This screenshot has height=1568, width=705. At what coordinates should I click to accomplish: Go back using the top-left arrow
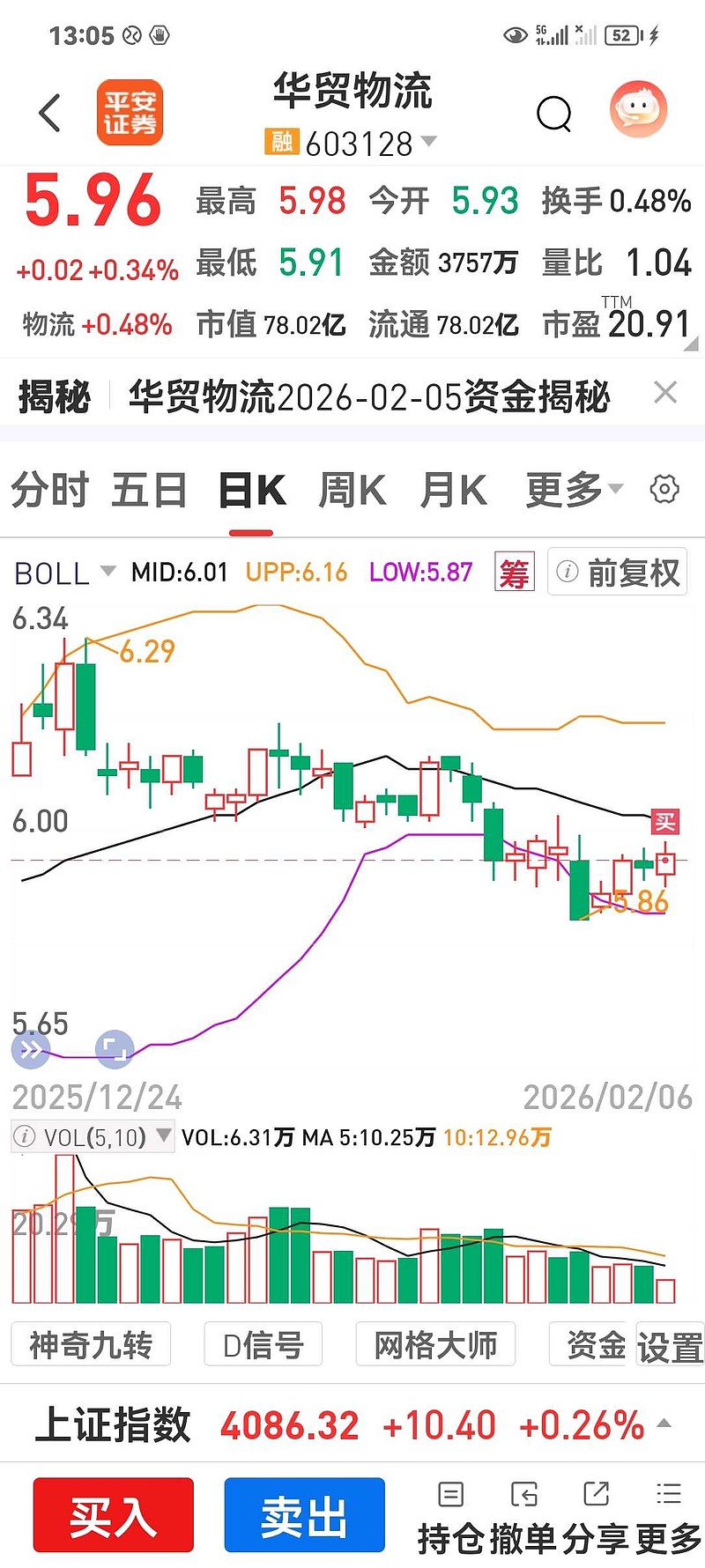[x=51, y=113]
